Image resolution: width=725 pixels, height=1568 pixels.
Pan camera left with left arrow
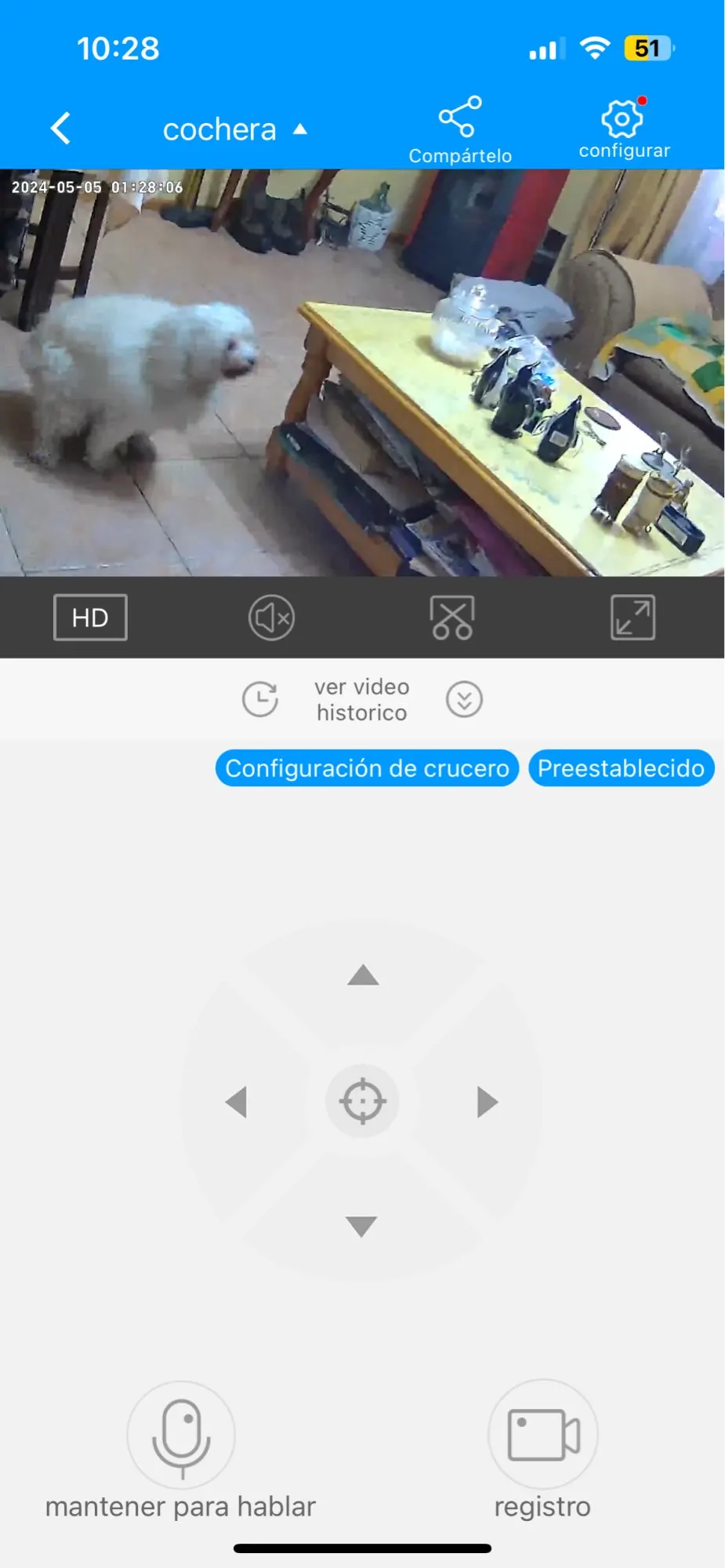click(x=236, y=1102)
